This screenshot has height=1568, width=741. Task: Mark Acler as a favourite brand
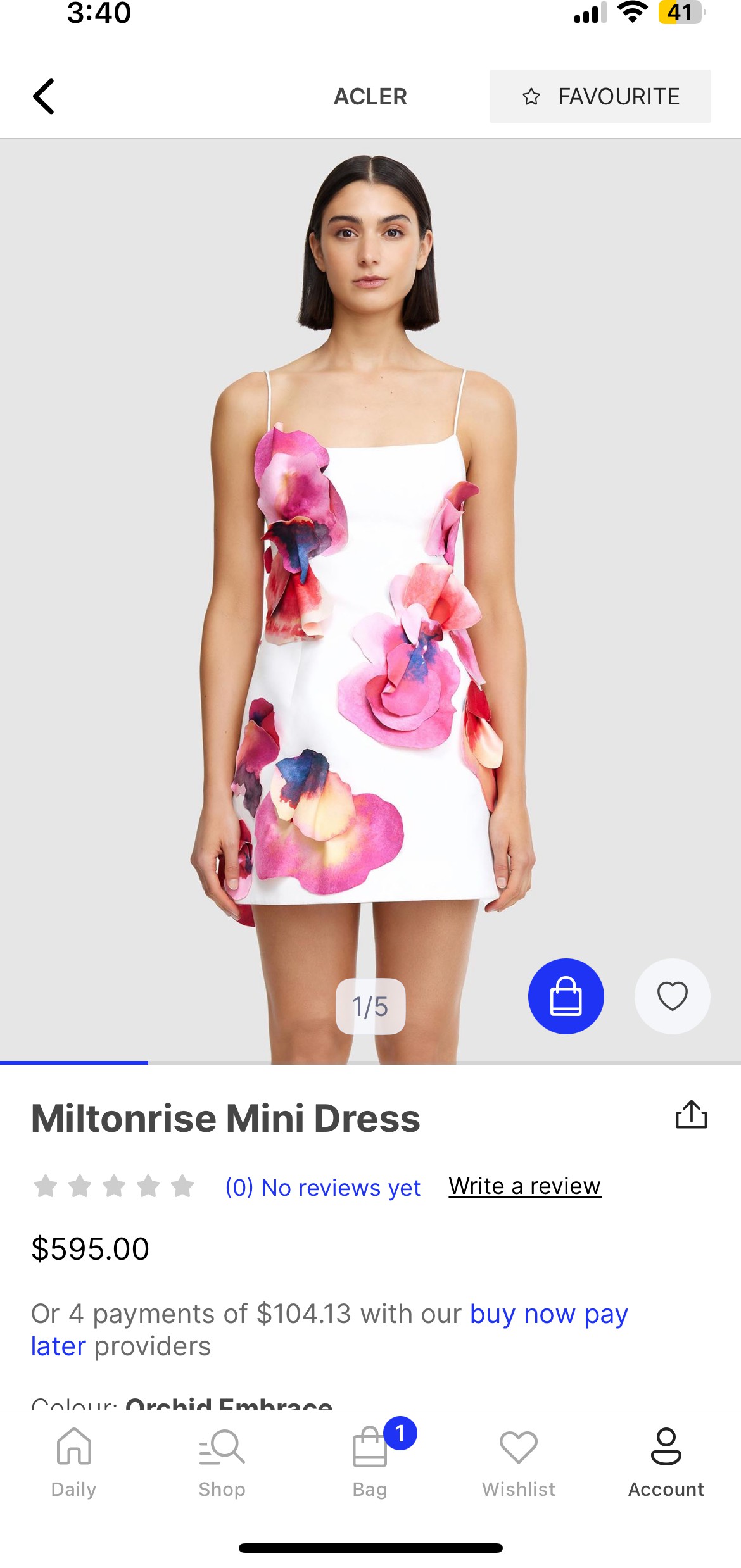click(x=600, y=96)
